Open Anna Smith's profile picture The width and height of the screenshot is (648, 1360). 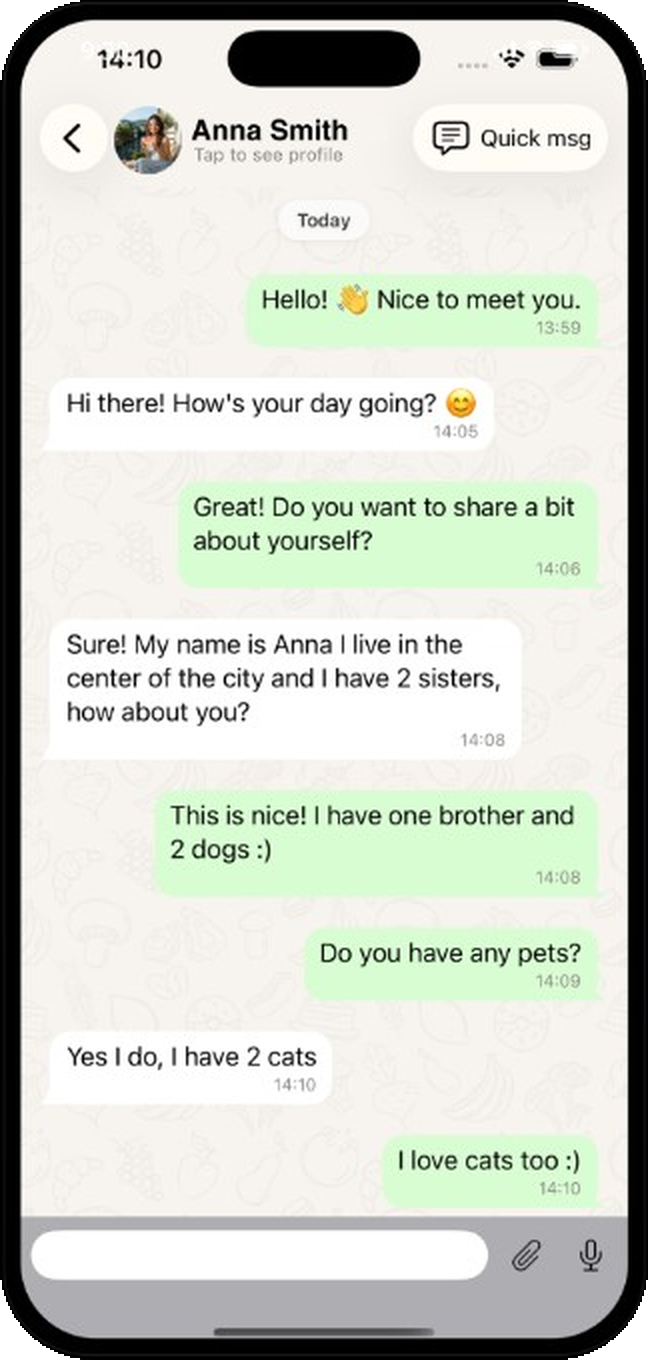click(148, 140)
